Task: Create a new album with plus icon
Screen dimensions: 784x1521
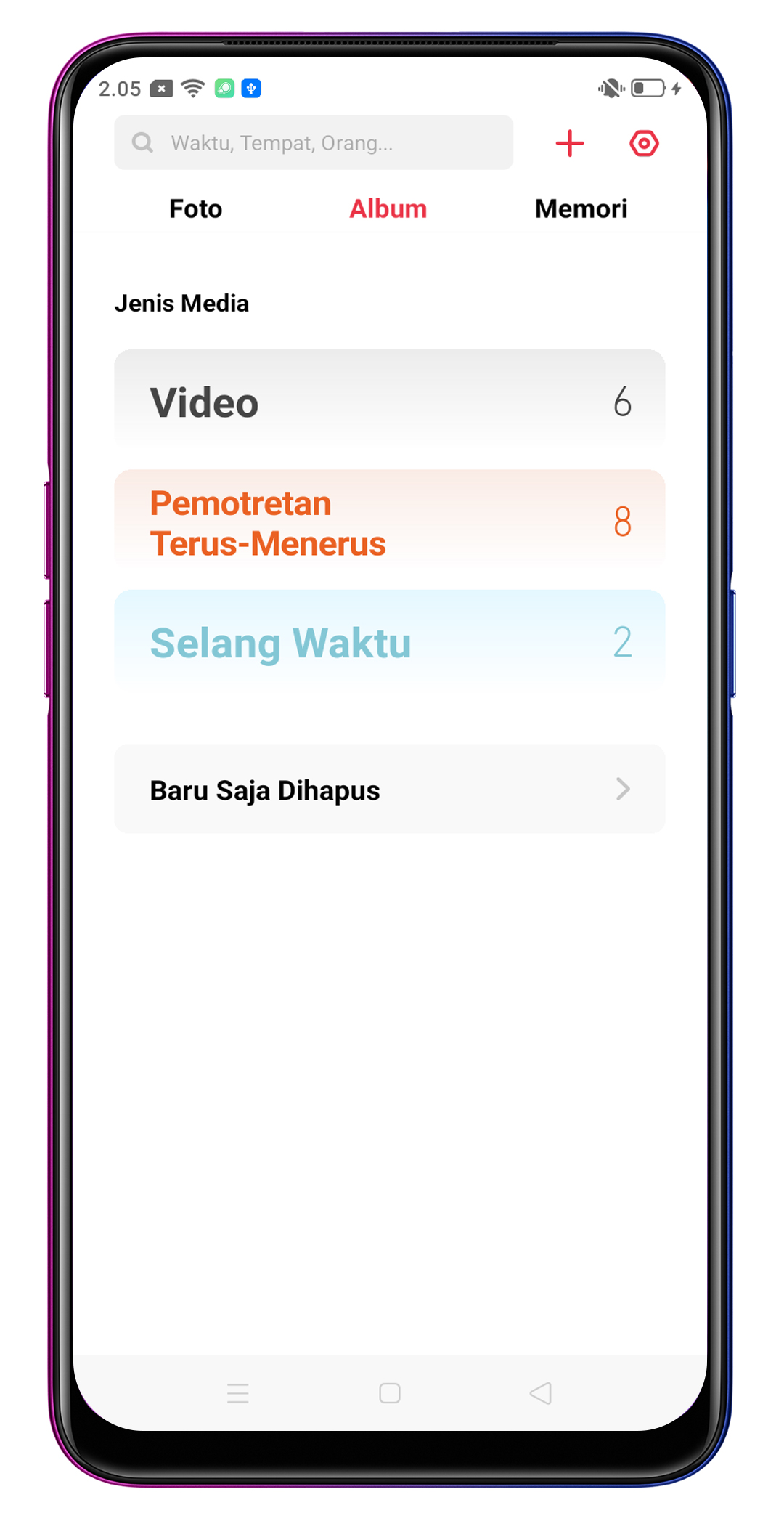Action: coord(570,143)
